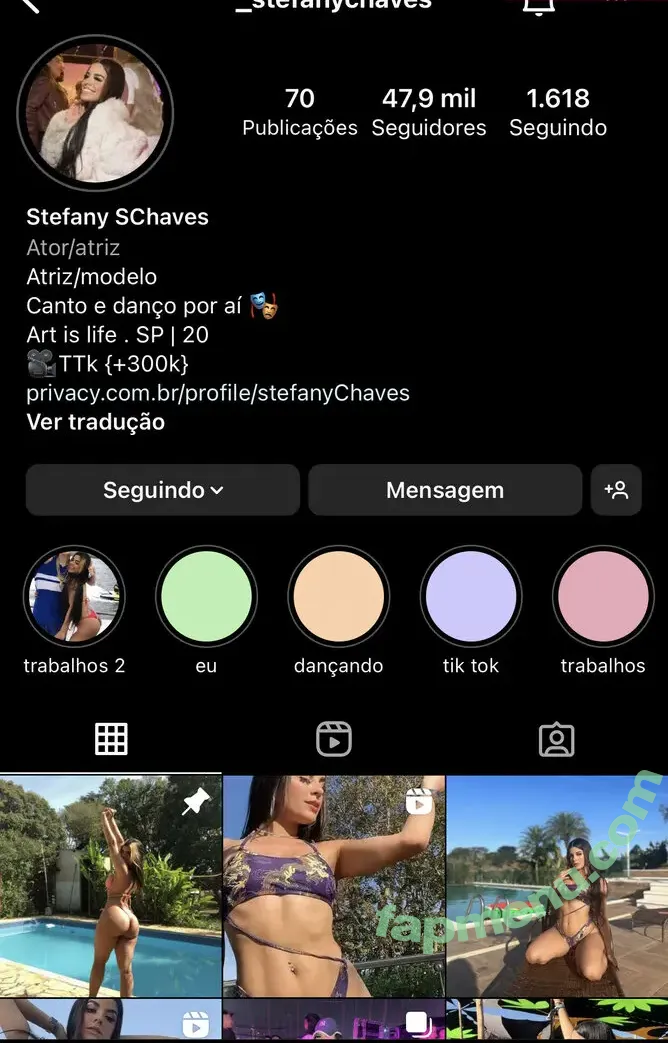The image size is (668, 1043).
Task: Open the notifications bell
Action: point(539,6)
